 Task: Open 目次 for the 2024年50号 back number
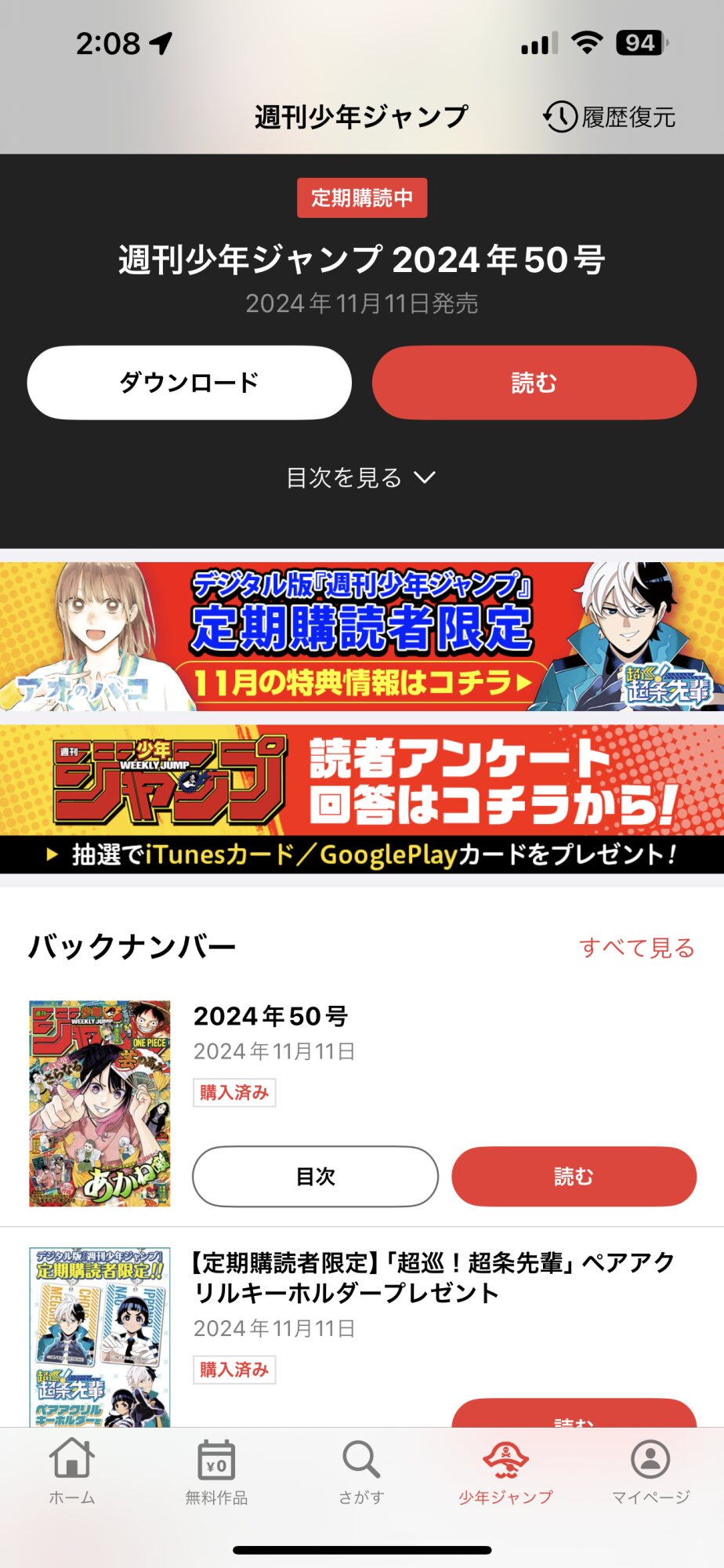(315, 1176)
